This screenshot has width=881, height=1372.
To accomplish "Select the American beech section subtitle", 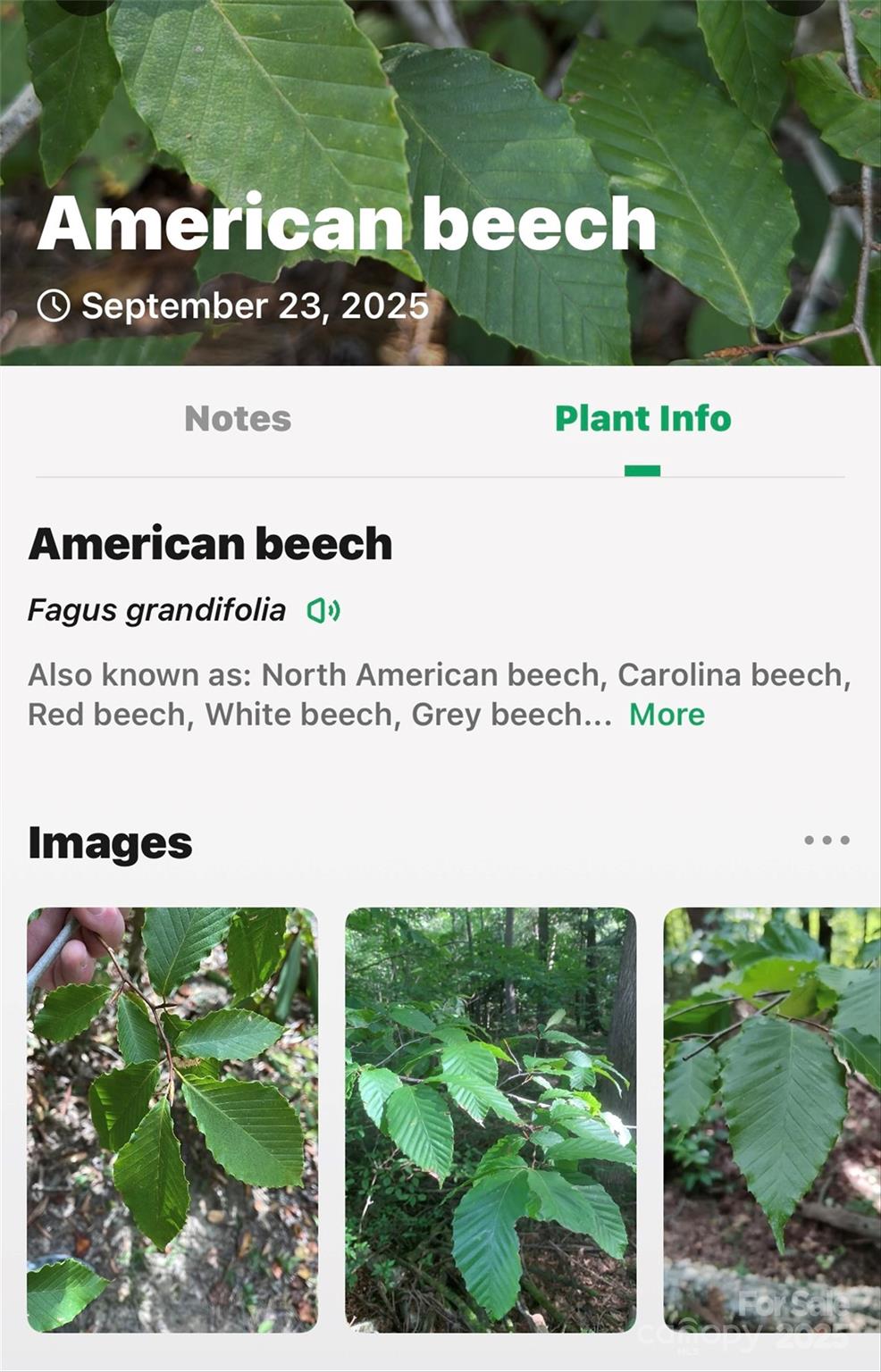I will pyautogui.click(x=211, y=543).
